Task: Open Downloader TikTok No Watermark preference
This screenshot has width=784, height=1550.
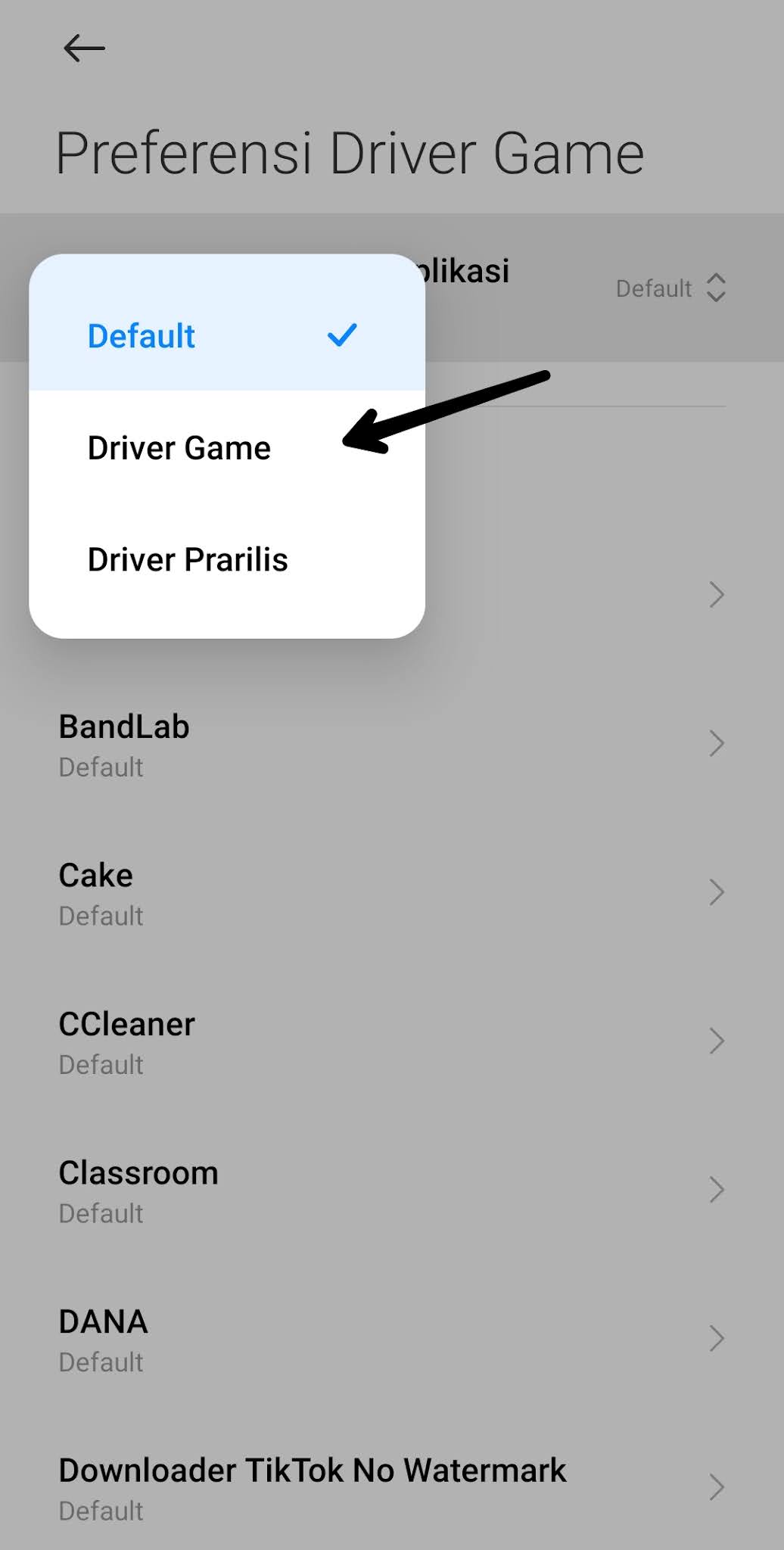Action: 391,1488
